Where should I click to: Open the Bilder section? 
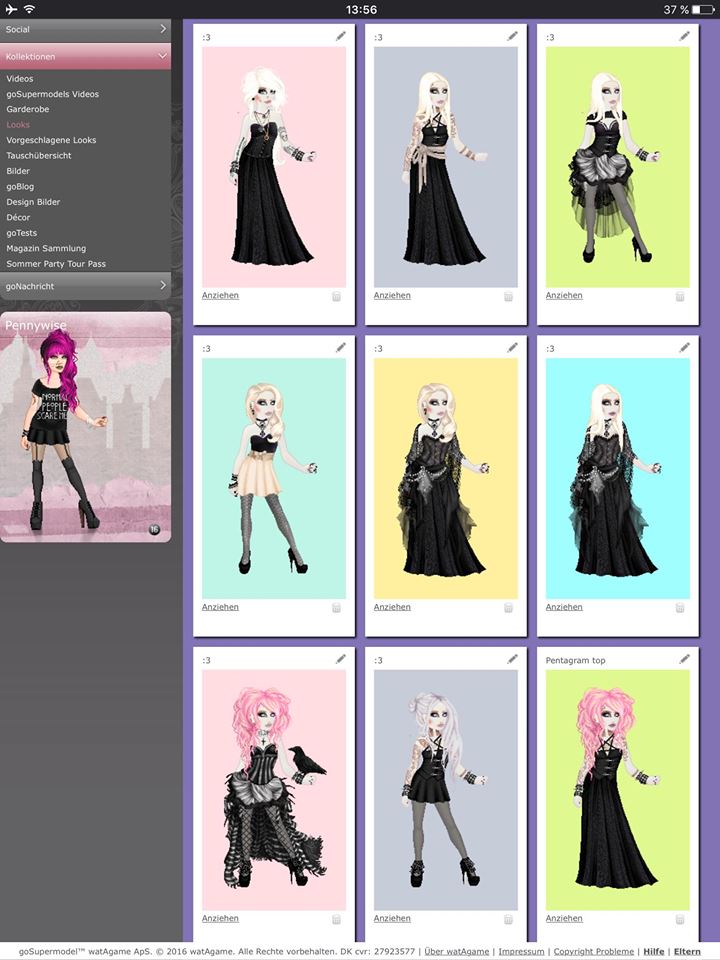[18, 171]
